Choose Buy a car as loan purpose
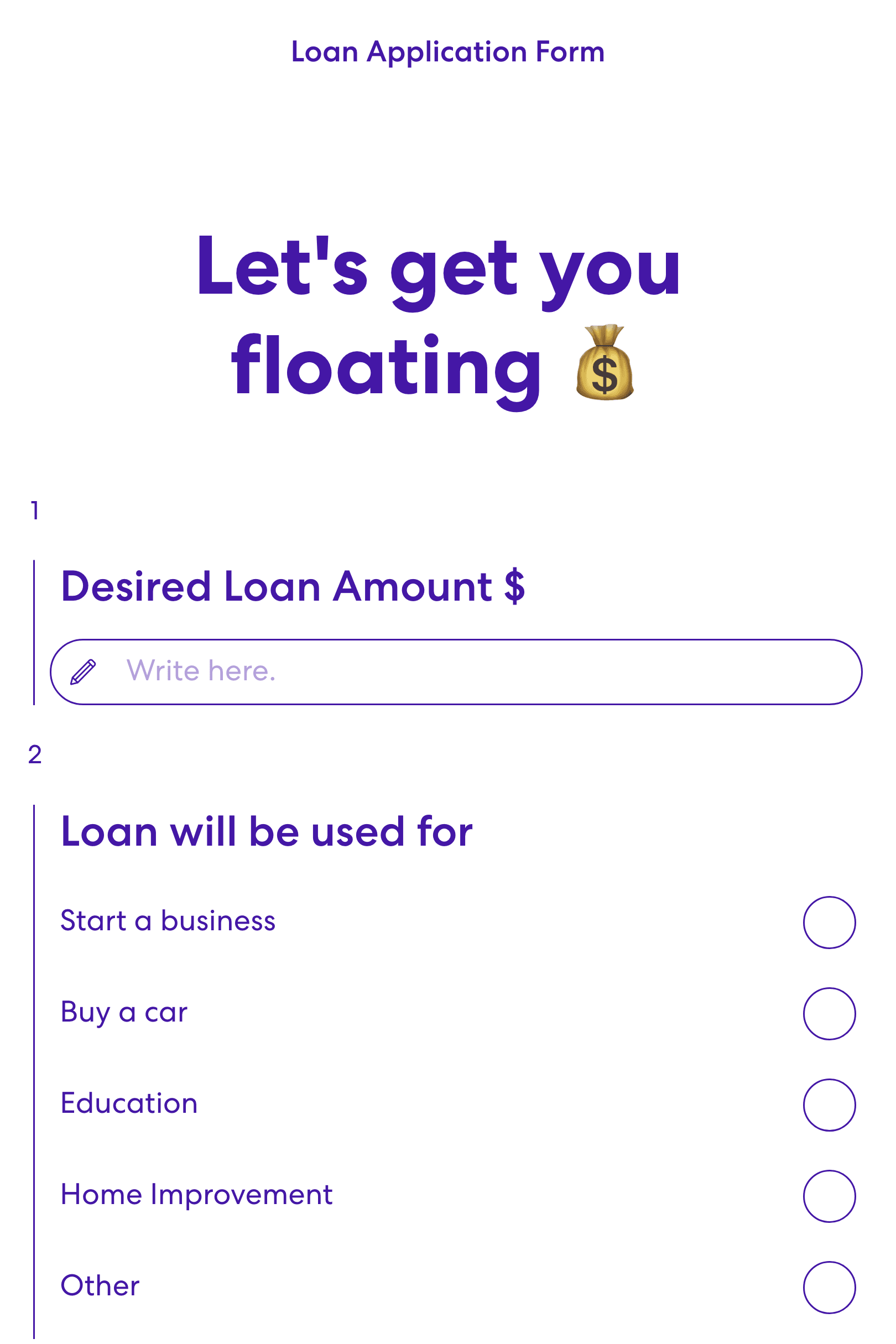 pyautogui.click(x=829, y=1014)
